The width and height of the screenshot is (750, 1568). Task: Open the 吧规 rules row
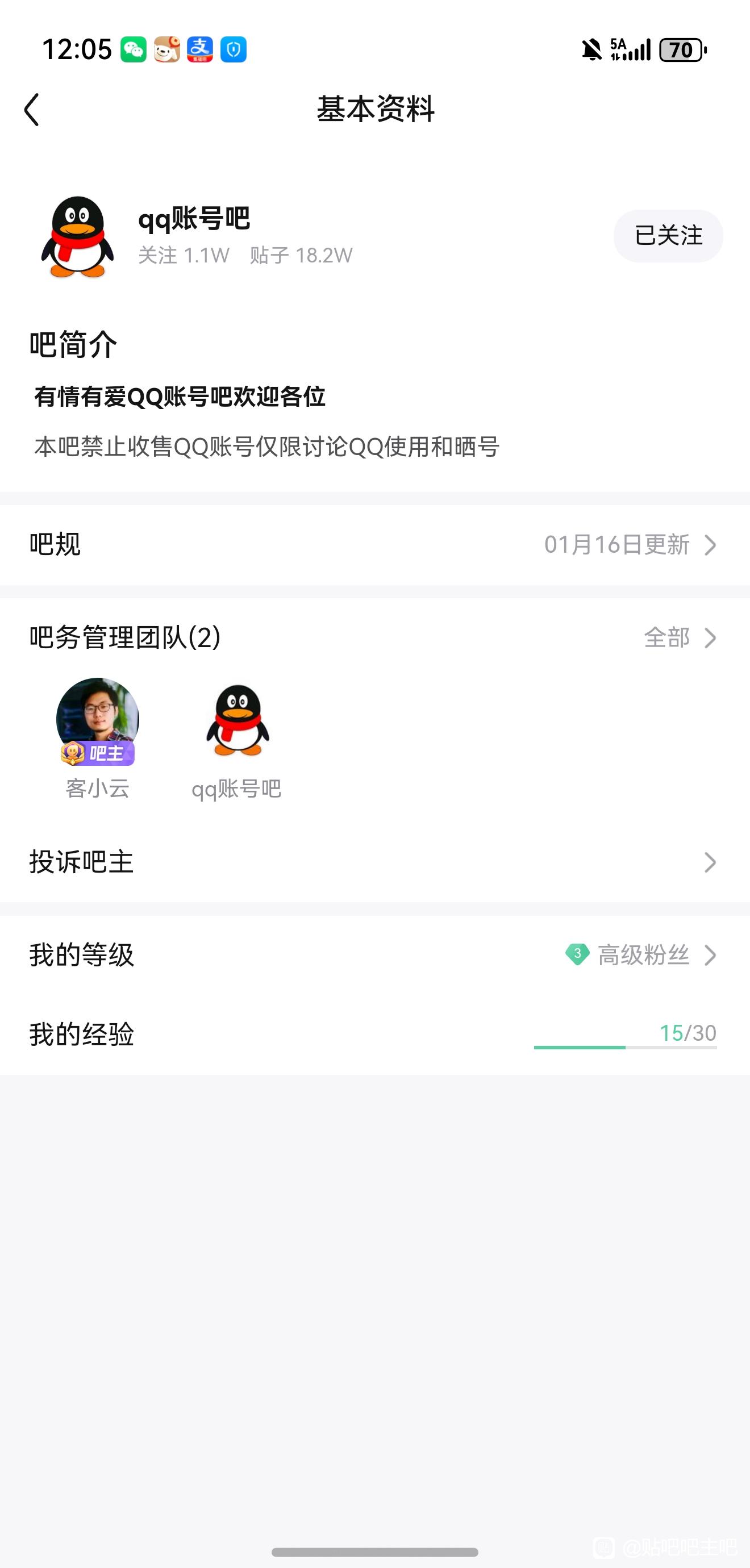coord(375,545)
